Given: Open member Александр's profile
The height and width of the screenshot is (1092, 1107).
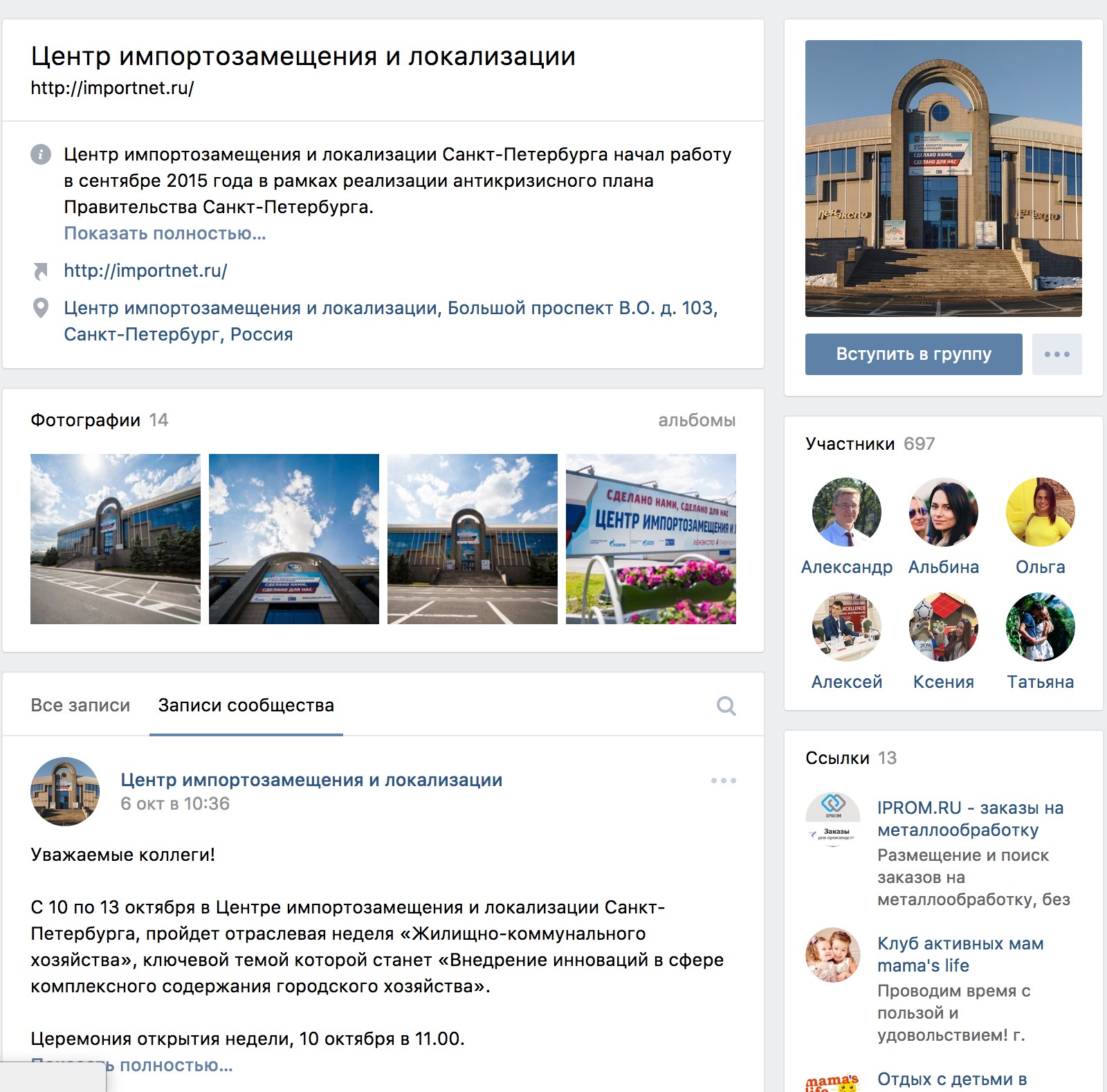Looking at the screenshot, I should click(x=846, y=512).
